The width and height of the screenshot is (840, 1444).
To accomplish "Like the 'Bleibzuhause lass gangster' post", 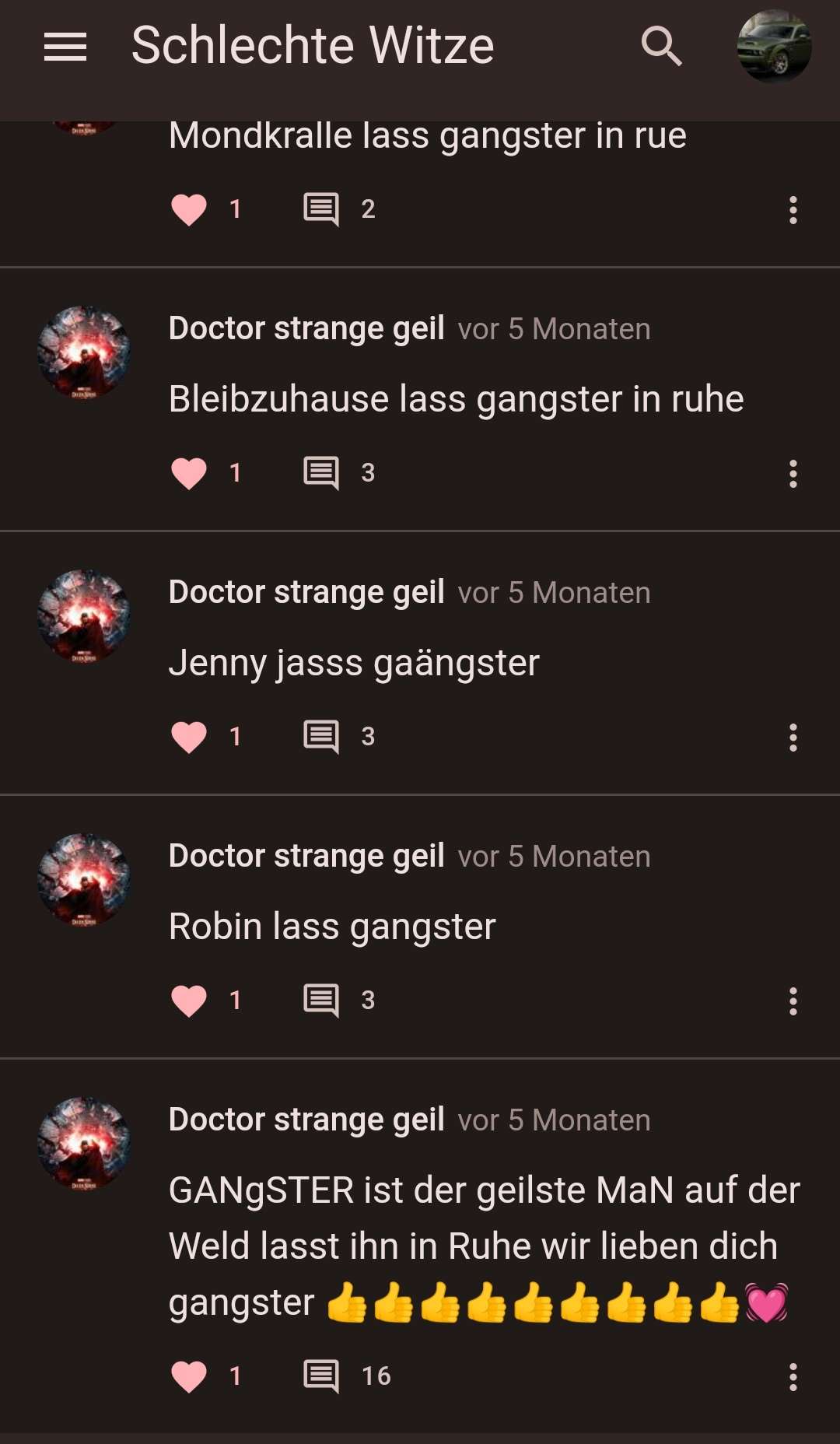I will pyautogui.click(x=189, y=473).
